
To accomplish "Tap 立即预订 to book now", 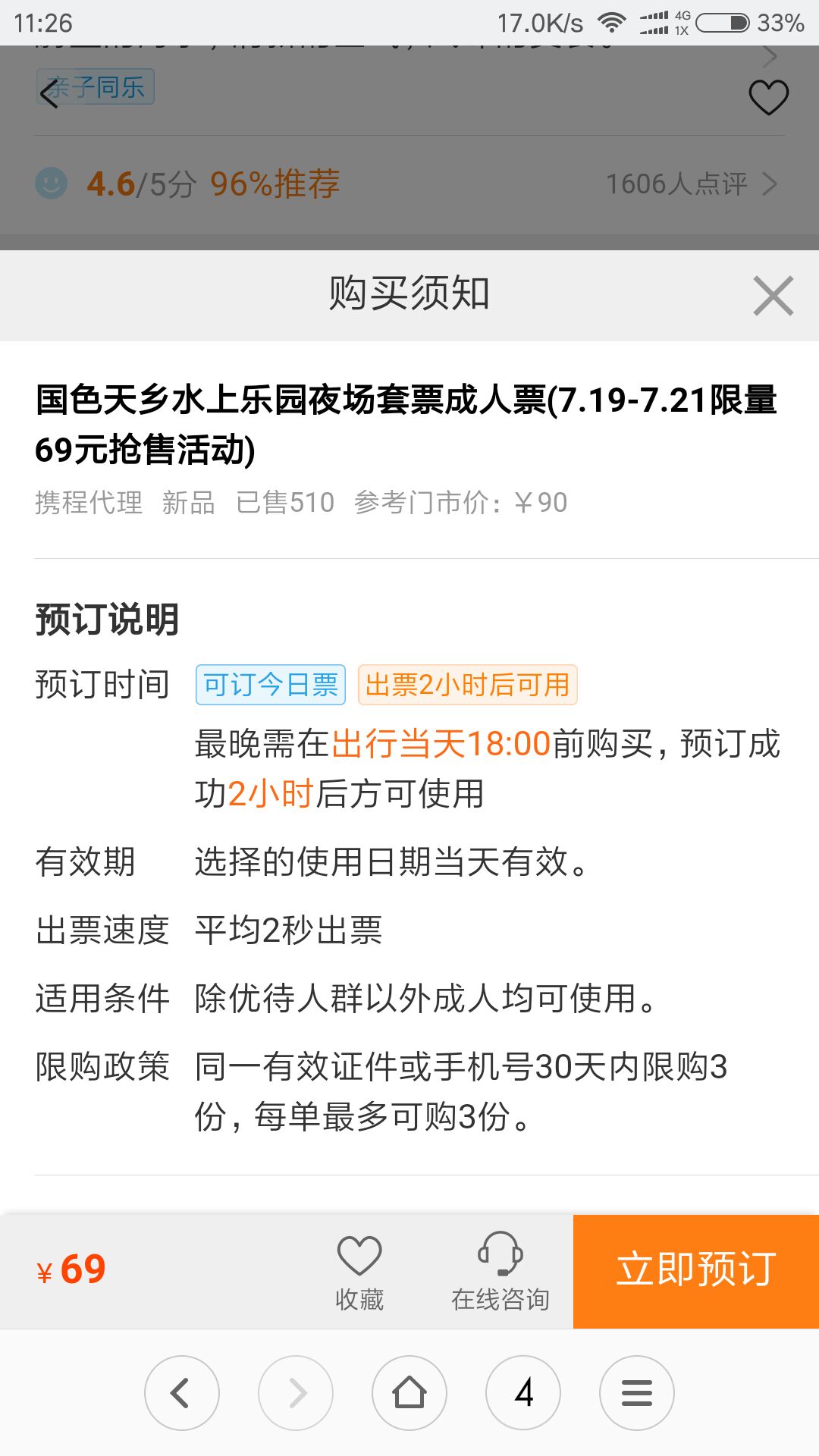I will [x=696, y=1271].
